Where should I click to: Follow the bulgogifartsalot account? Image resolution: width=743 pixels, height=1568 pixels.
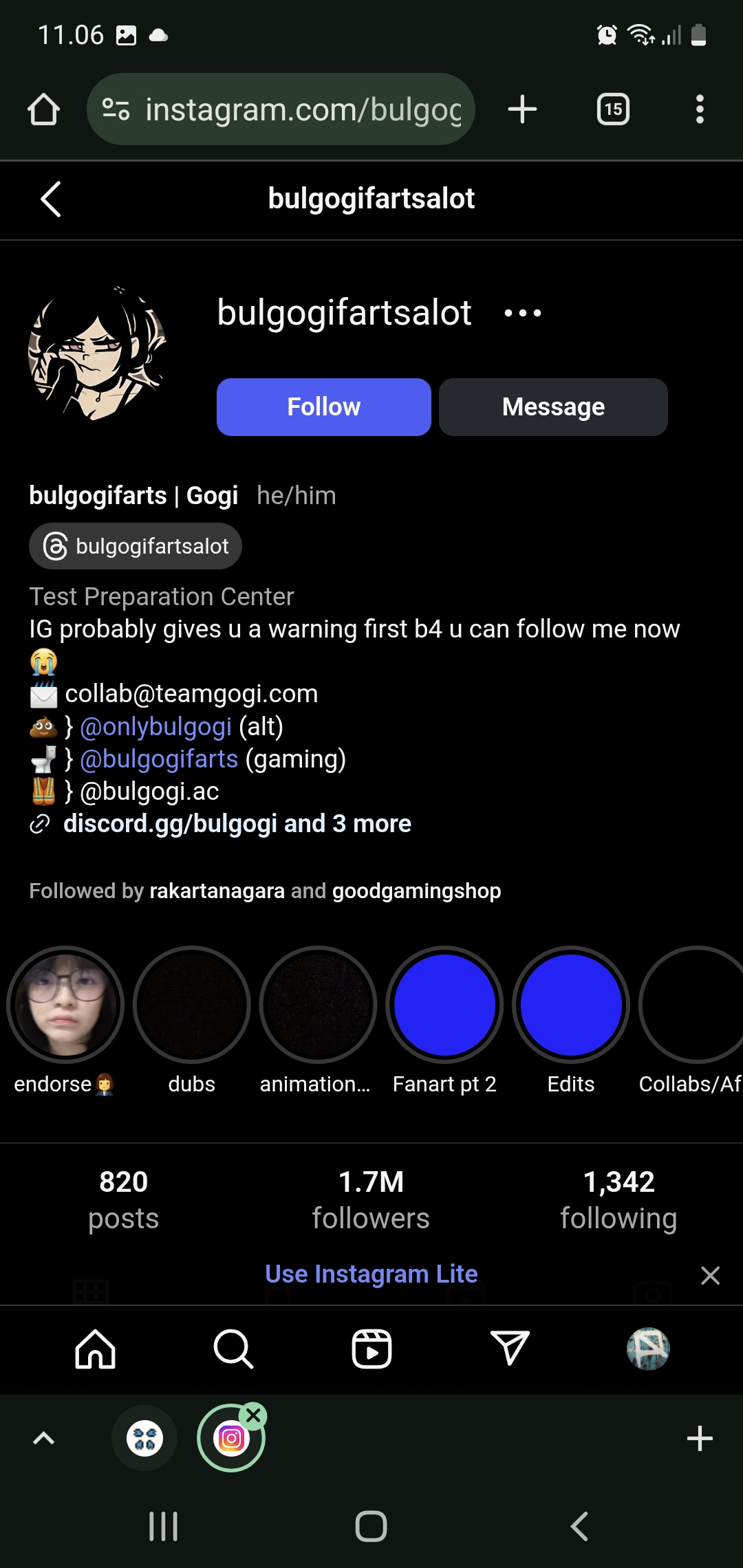tap(323, 407)
